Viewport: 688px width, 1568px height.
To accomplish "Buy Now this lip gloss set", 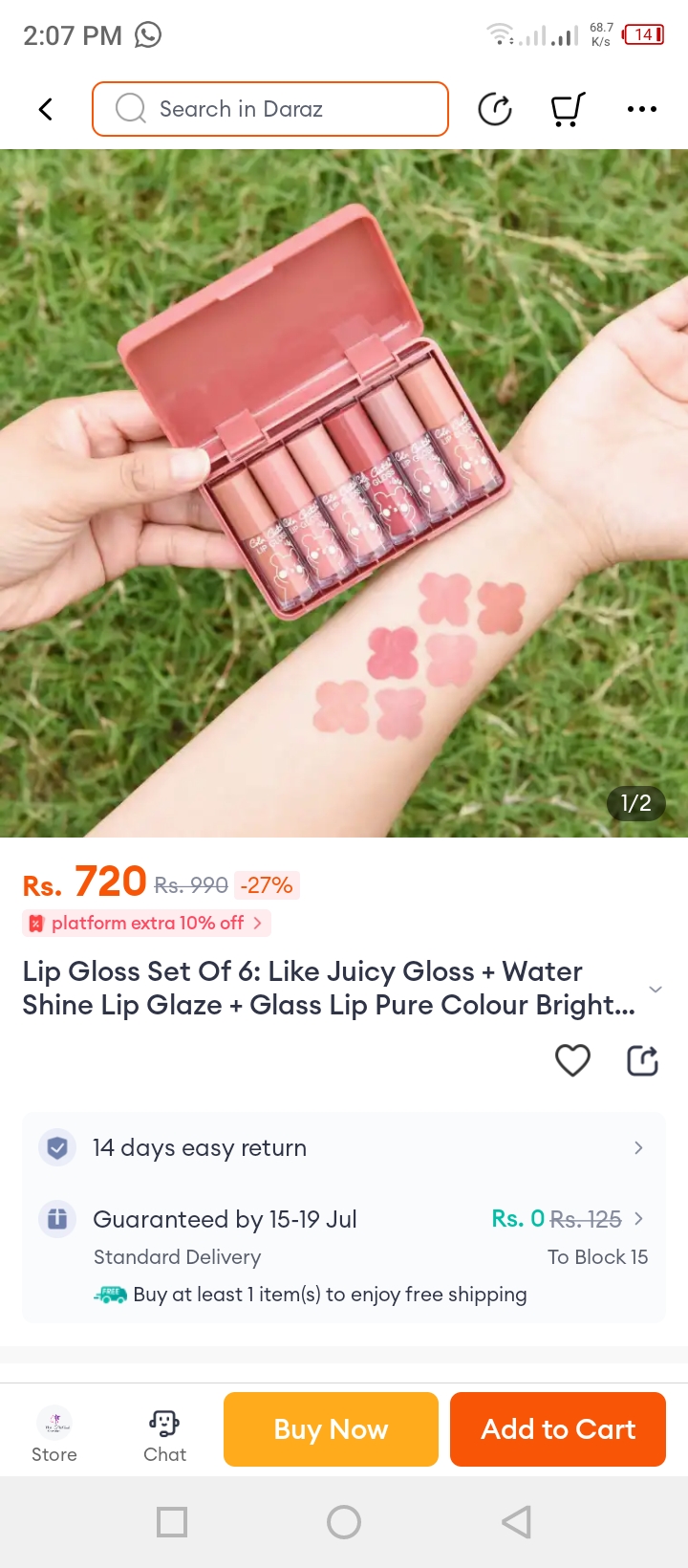I will point(331,1429).
